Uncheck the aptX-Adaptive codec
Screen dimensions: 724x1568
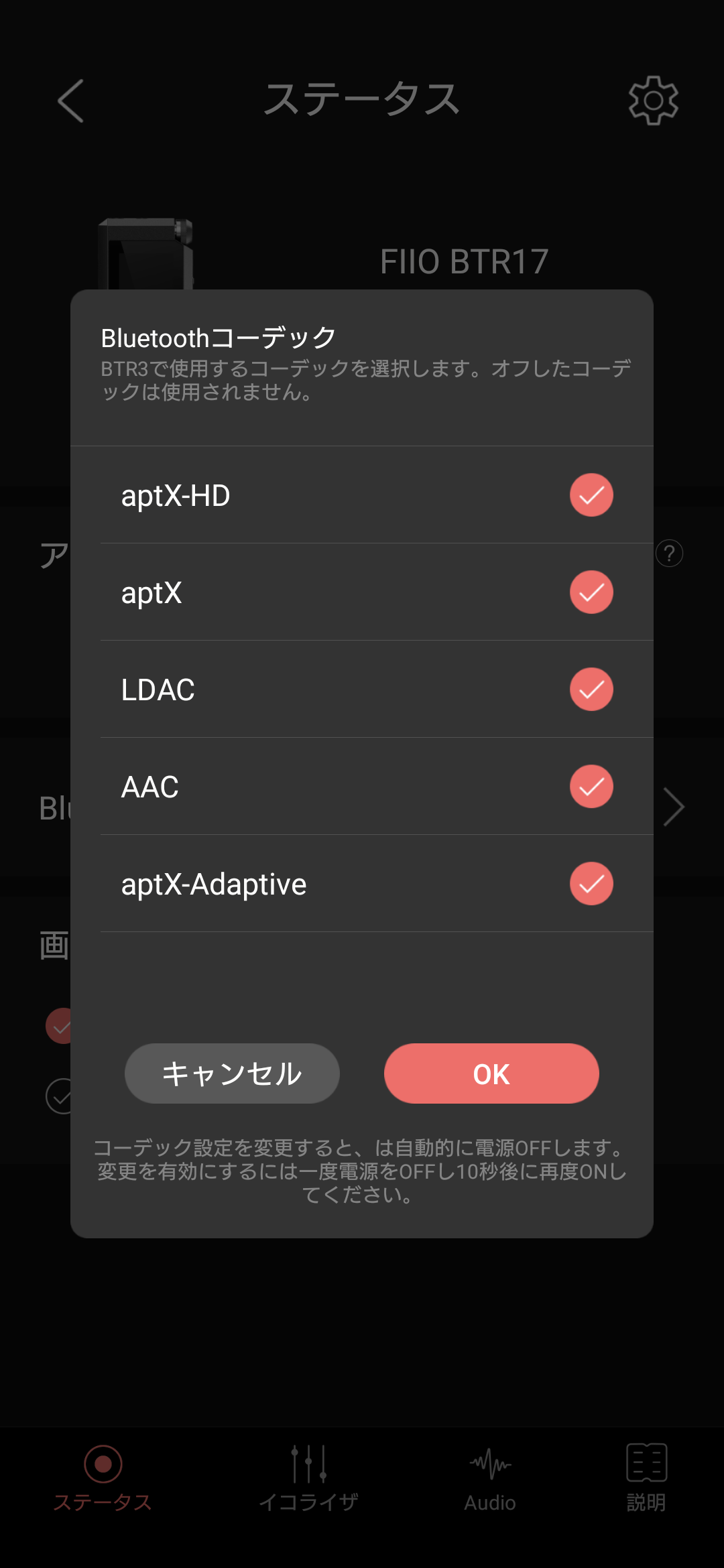[591, 884]
